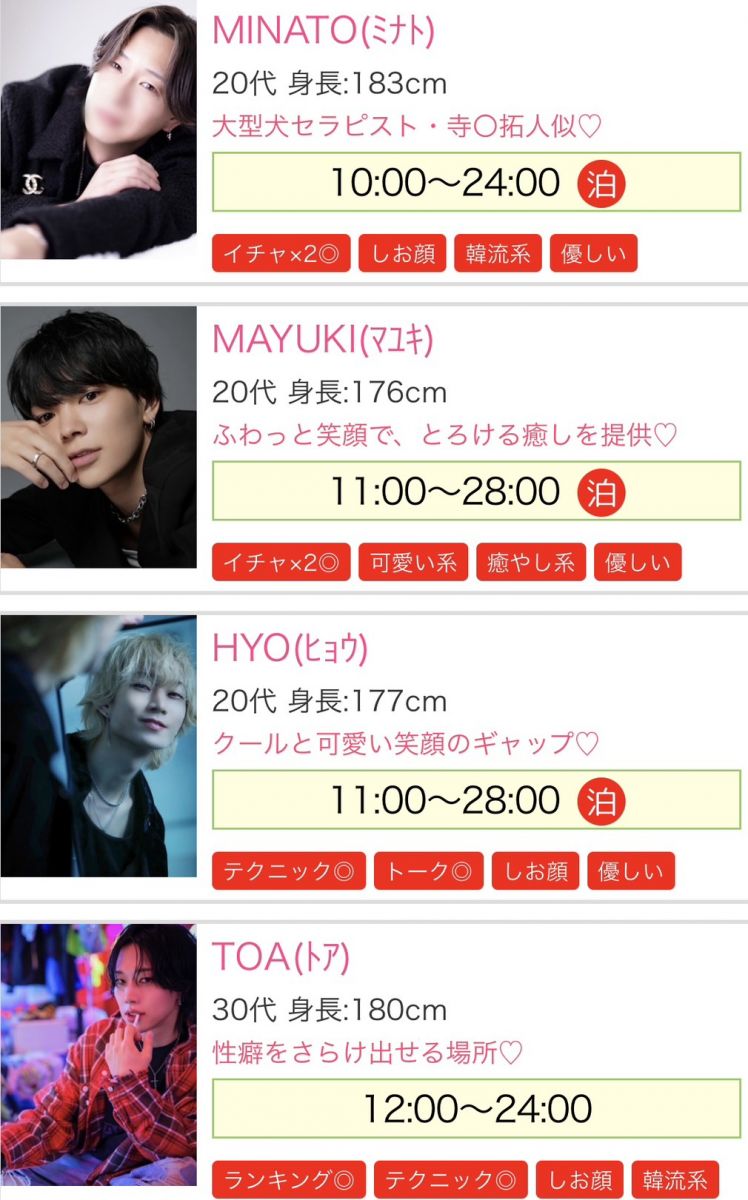
Task: Tap the イチャ×2◎ tag under MINATO
Action: pyautogui.click(x=280, y=254)
